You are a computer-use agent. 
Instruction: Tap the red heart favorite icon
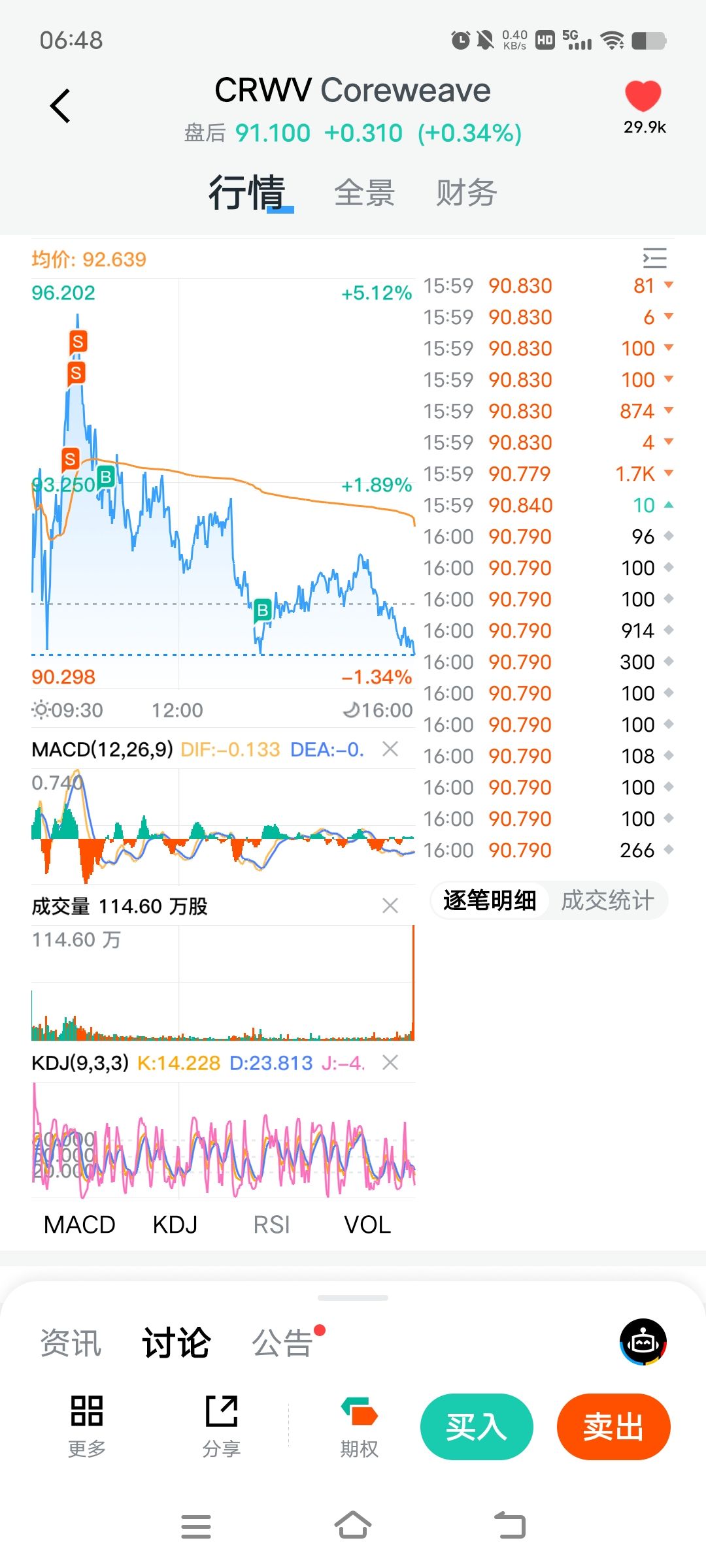pyautogui.click(x=643, y=97)
